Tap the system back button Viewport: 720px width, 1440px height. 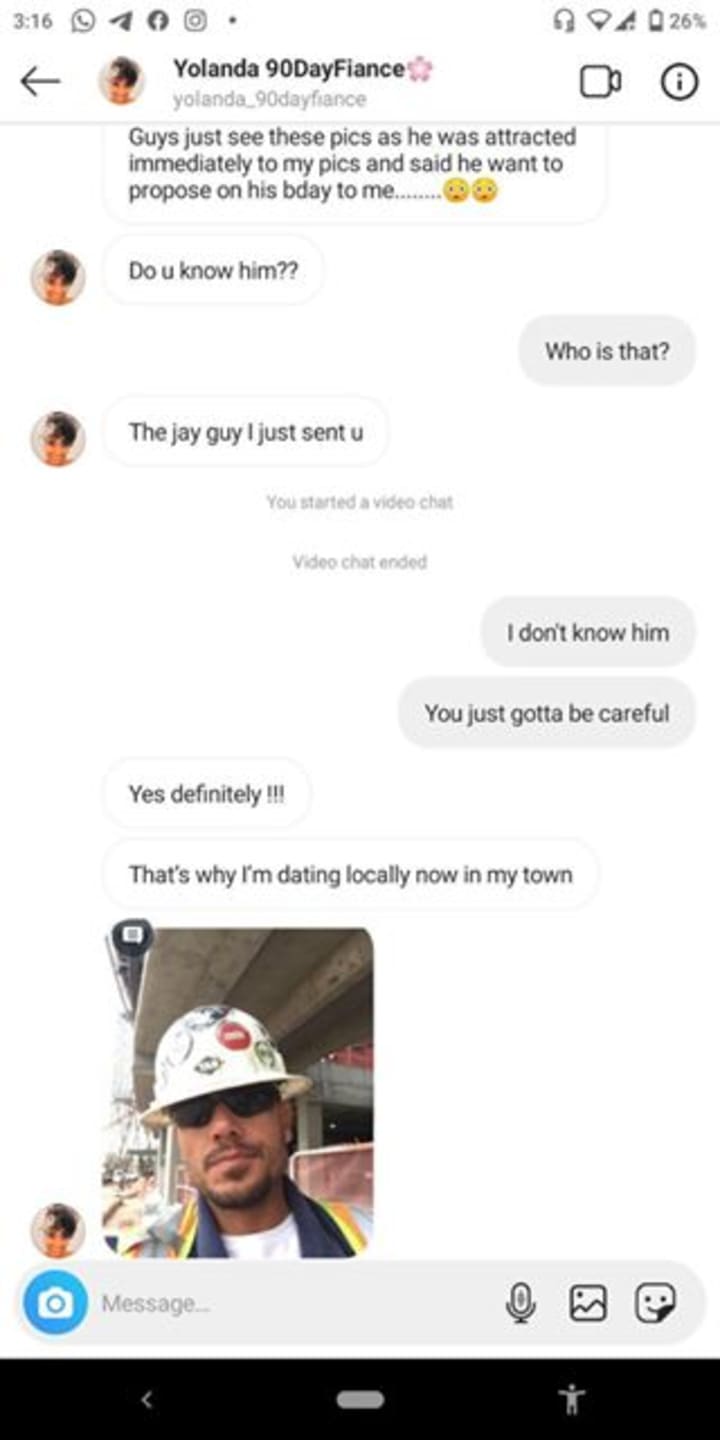[x=147, y=1399]
